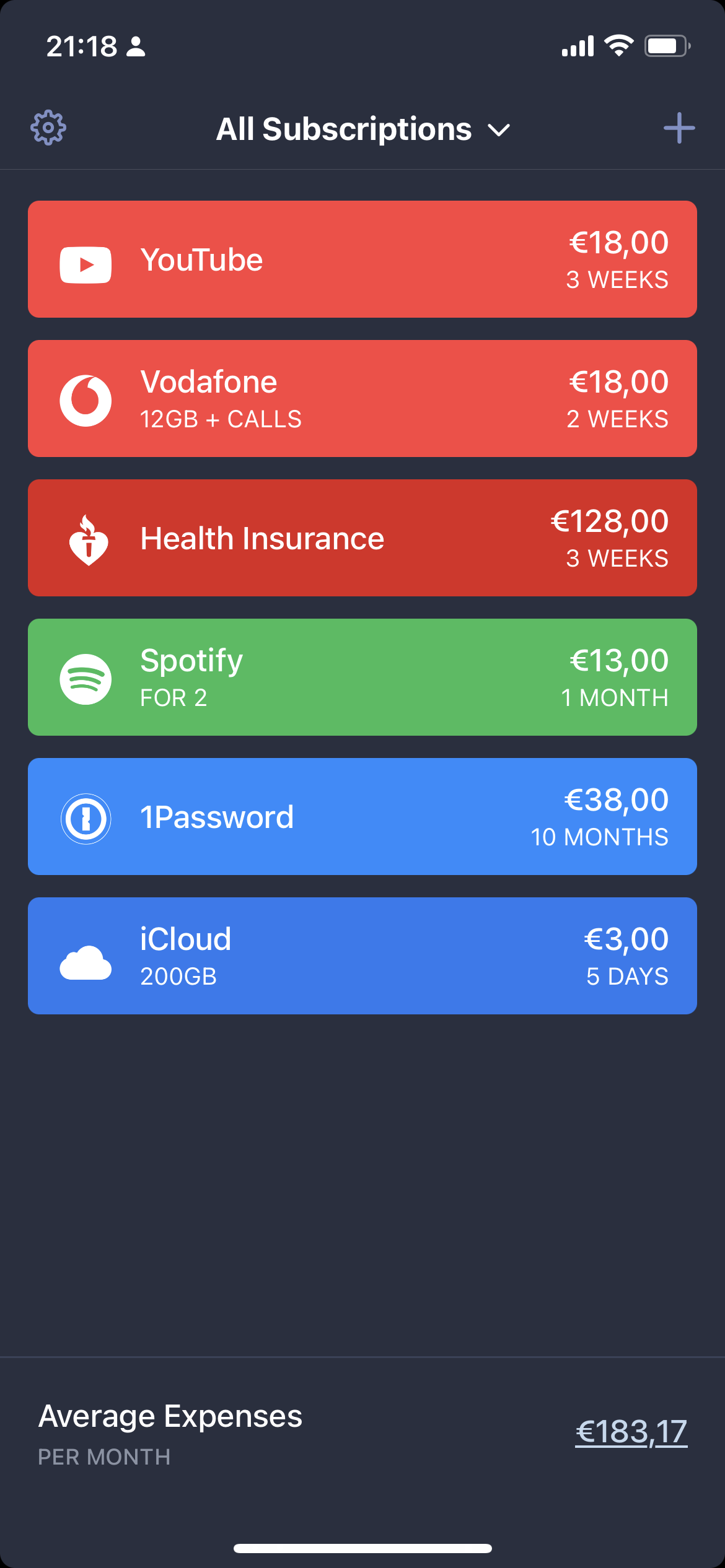The height and width of the screenshot is (1568, 725).
Task: Open the 1Password subscription
Action: tap(362, 817)
